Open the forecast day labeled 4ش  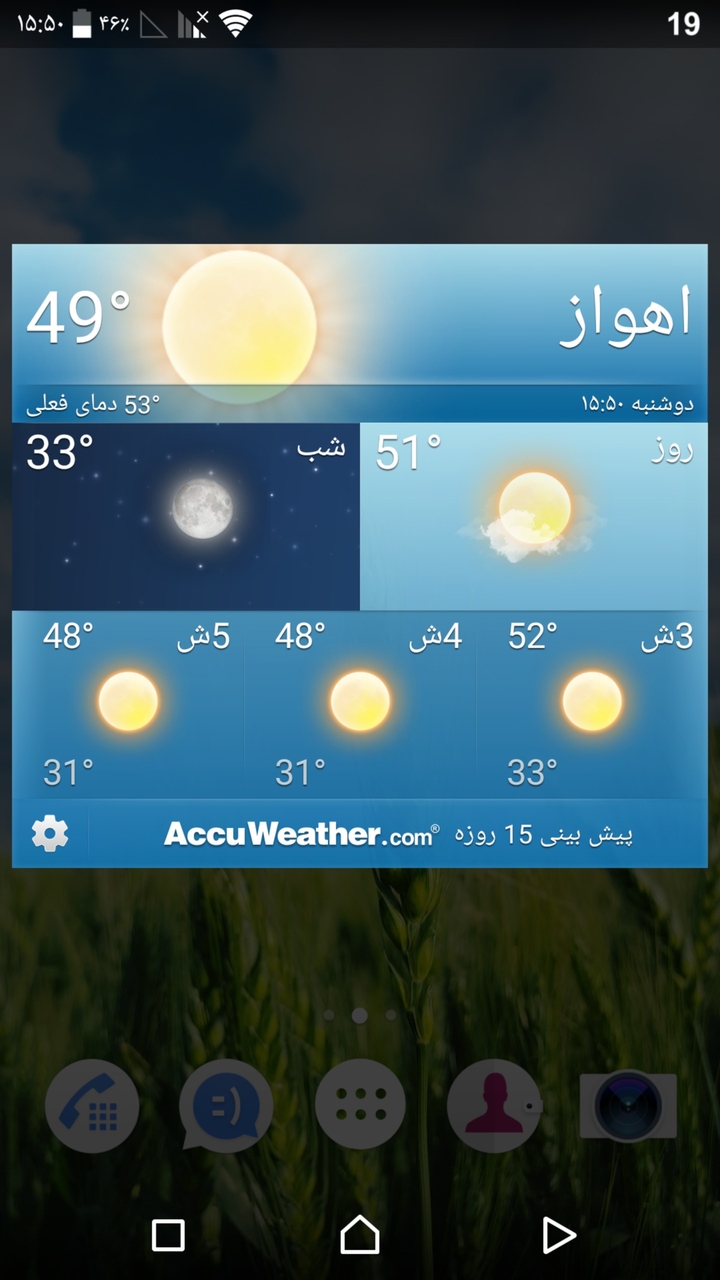click(360, 705)
